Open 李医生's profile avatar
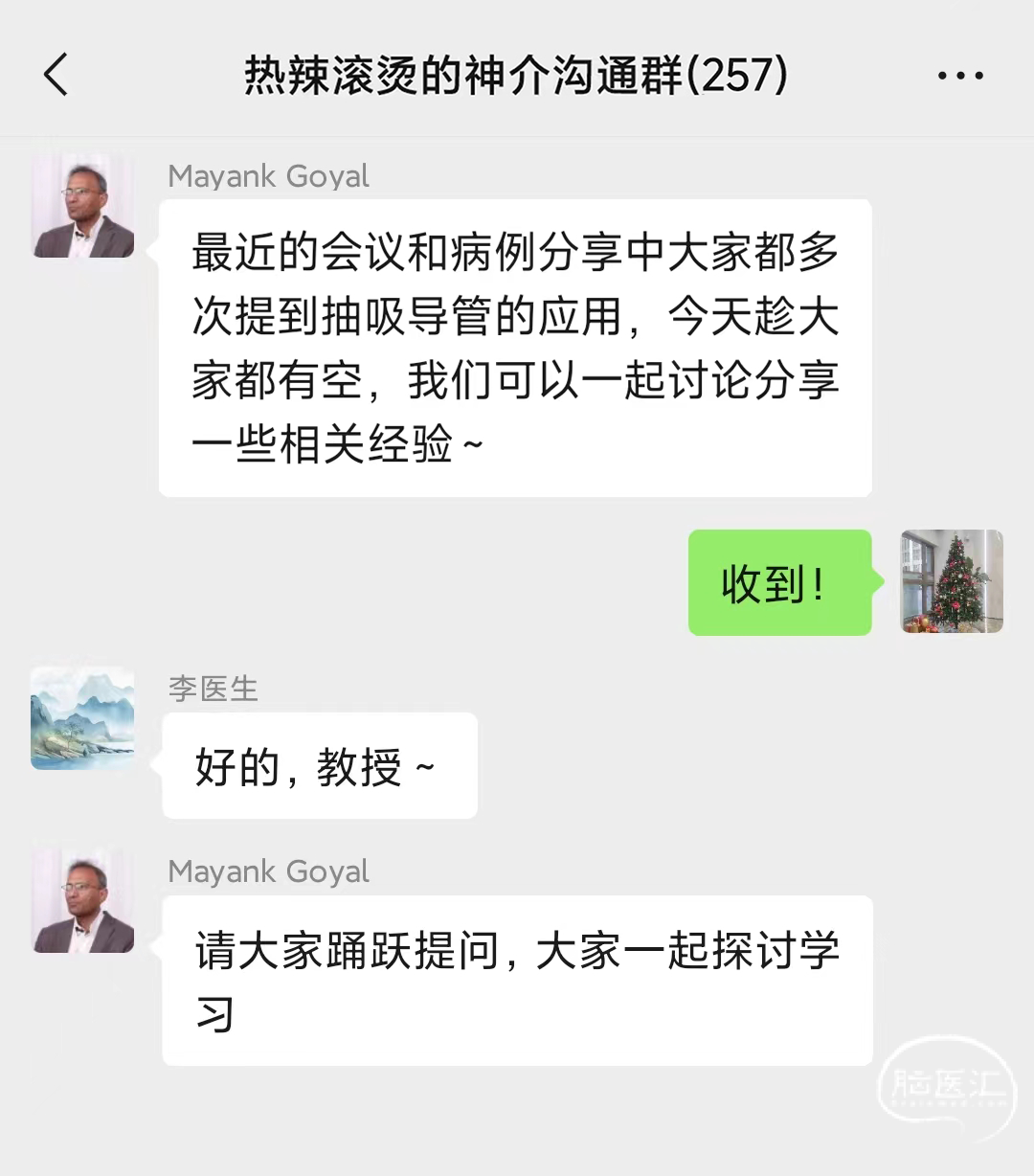 pyautogui.click(x=82, y=718)
